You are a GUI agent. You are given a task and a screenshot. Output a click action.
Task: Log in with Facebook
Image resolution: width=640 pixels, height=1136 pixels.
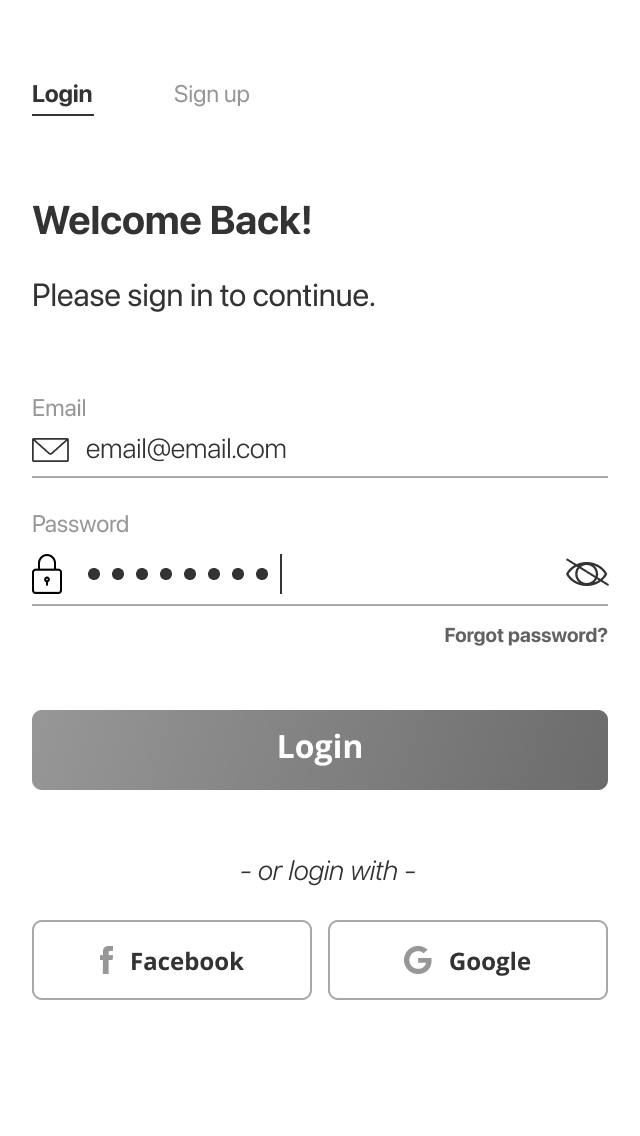pyautogui.click(x=172, y=960)
